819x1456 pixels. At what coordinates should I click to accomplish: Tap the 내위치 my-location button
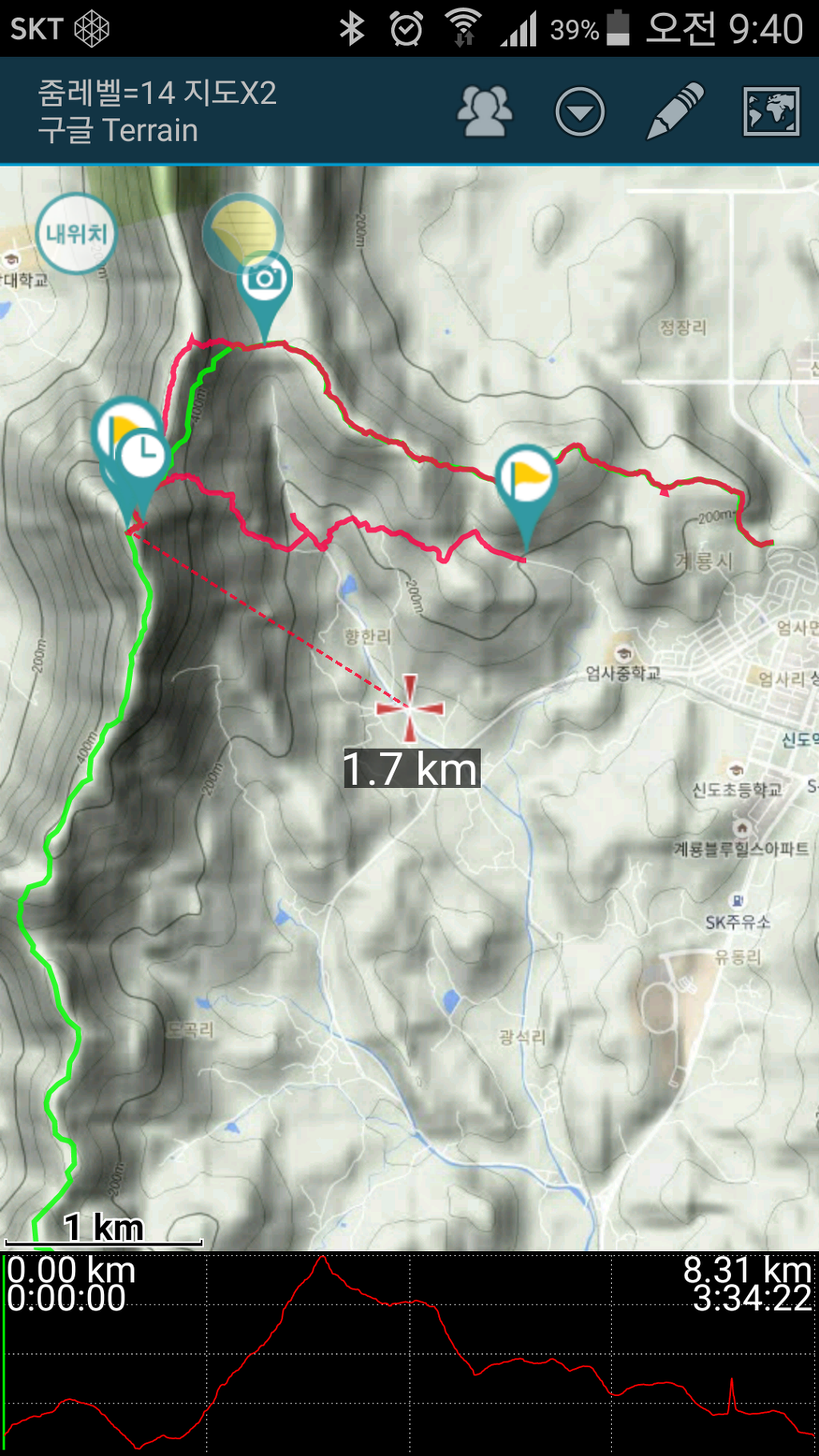[76, 234]
